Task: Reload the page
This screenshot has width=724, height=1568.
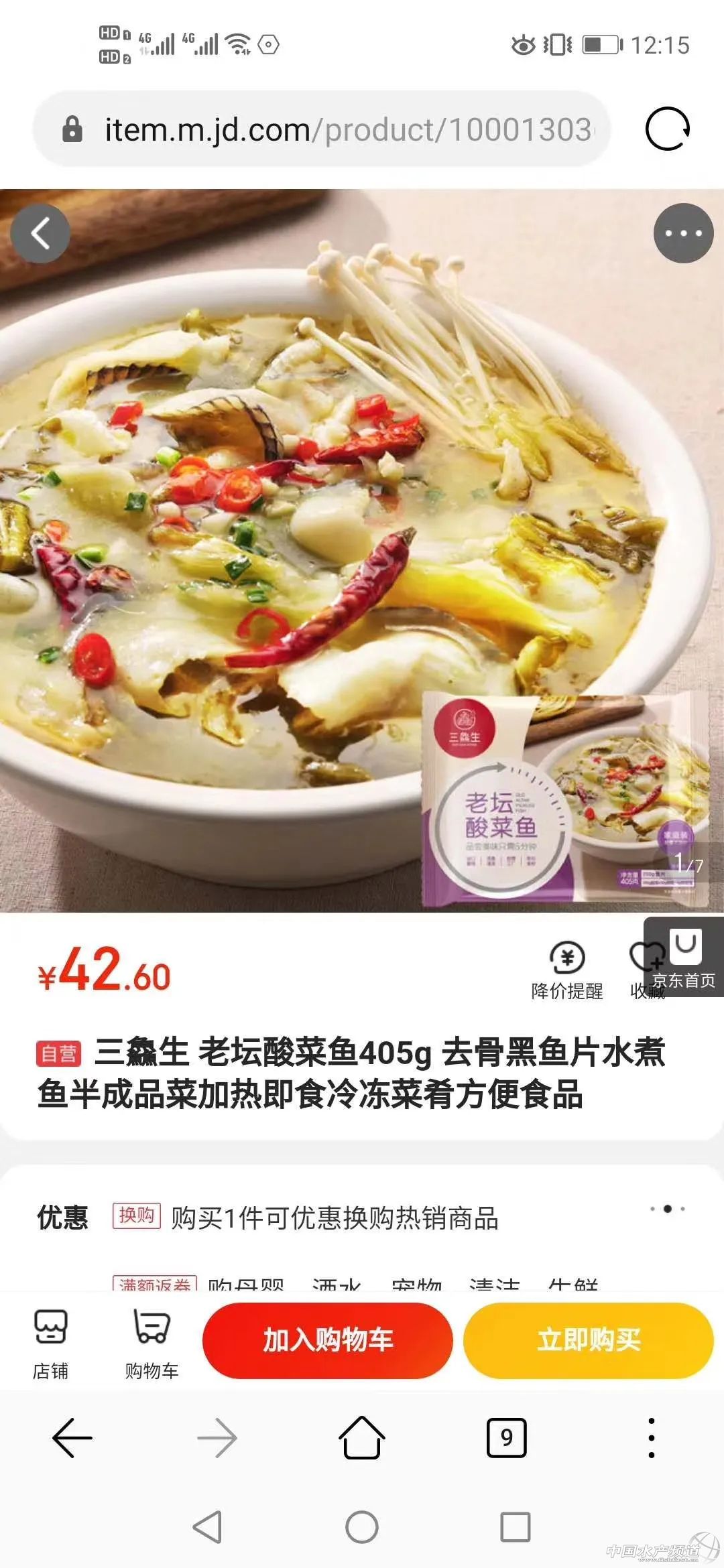Action: pos(667,129)
